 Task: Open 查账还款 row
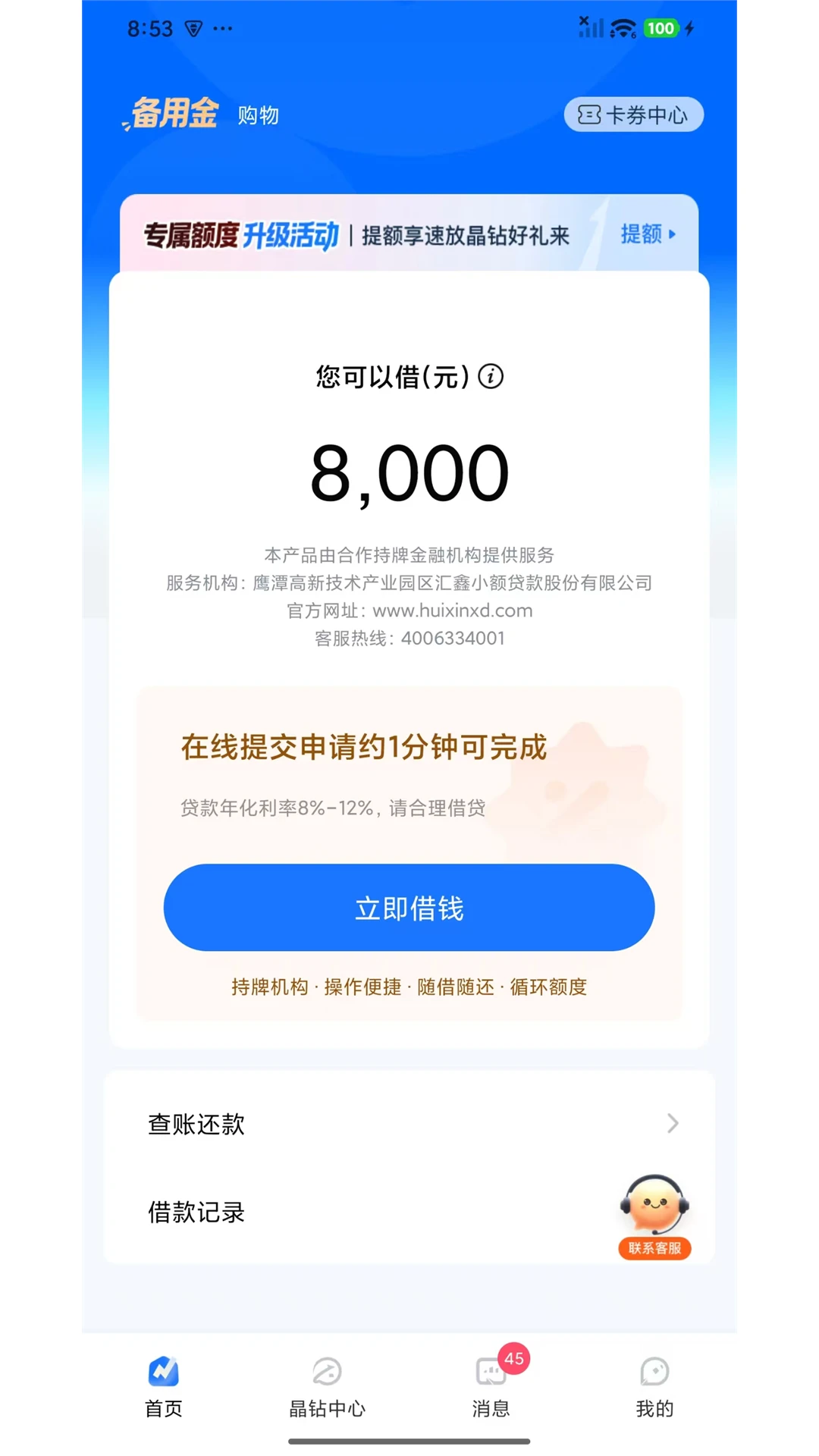click(x=409, y=1124)
